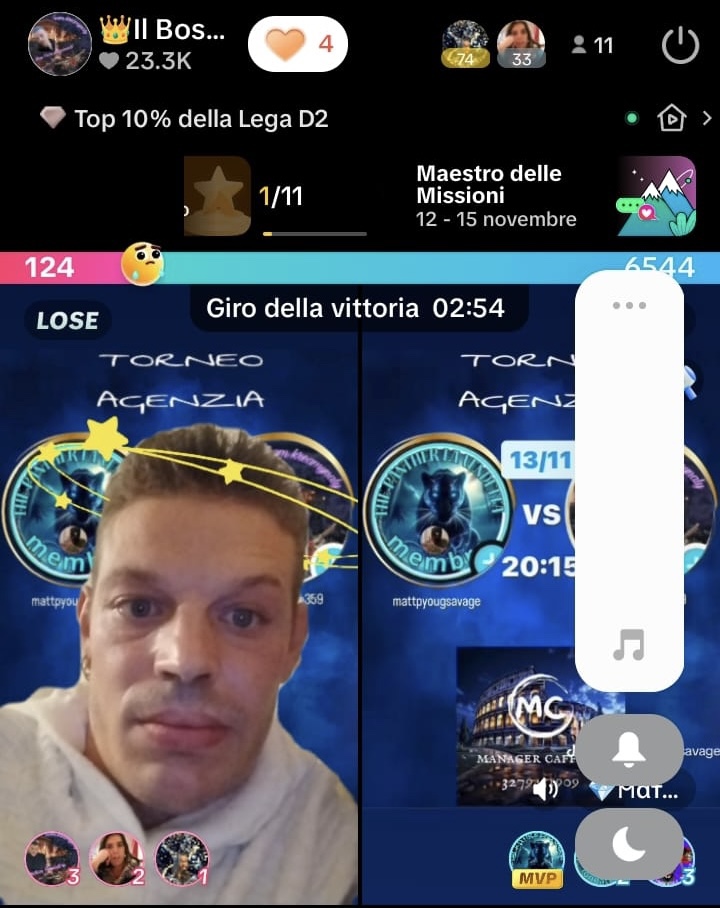Open the viewer count list showing 11
Screen dimensions: 720x908
click(x=592, y=45)
